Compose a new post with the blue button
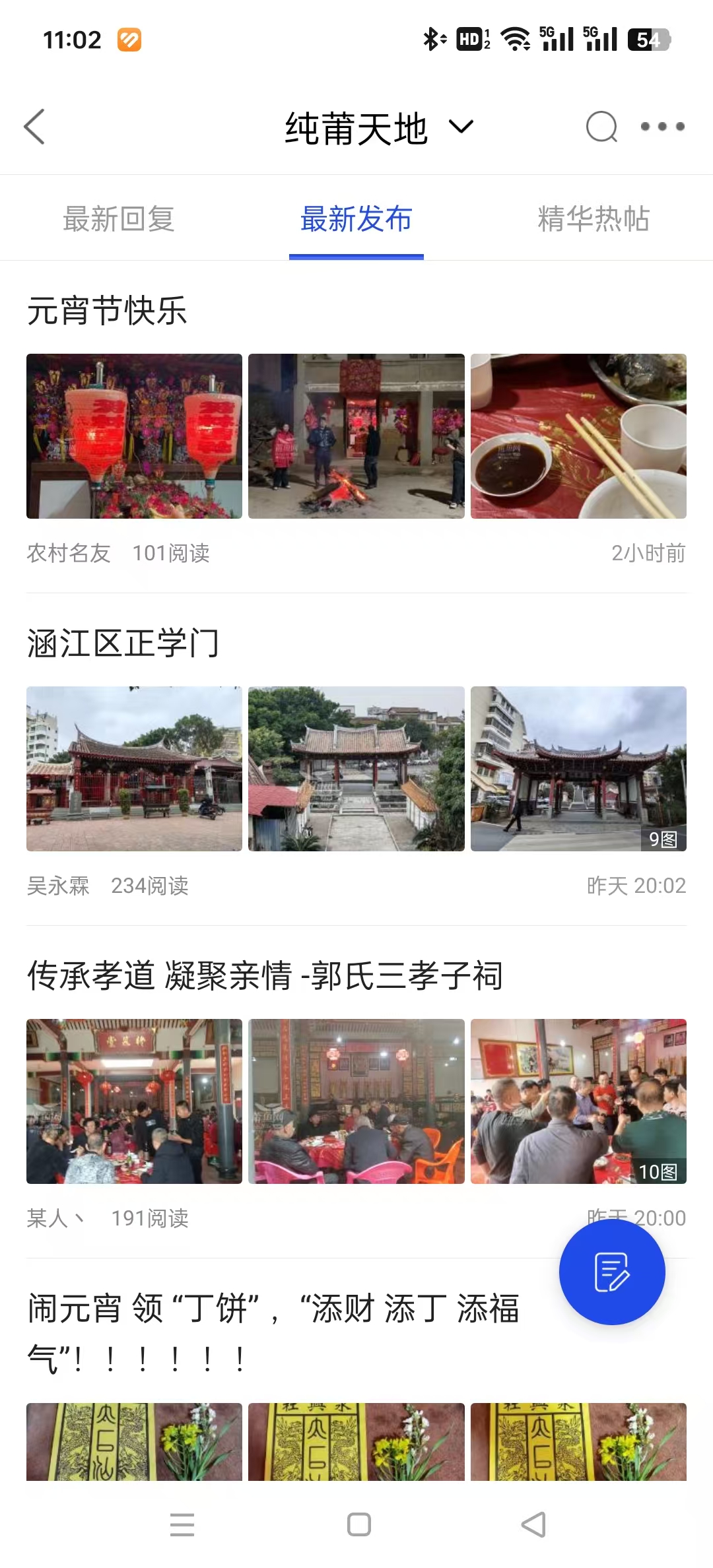The image size is (713, 1568). pyautogui.click(x=612, y=1272)
